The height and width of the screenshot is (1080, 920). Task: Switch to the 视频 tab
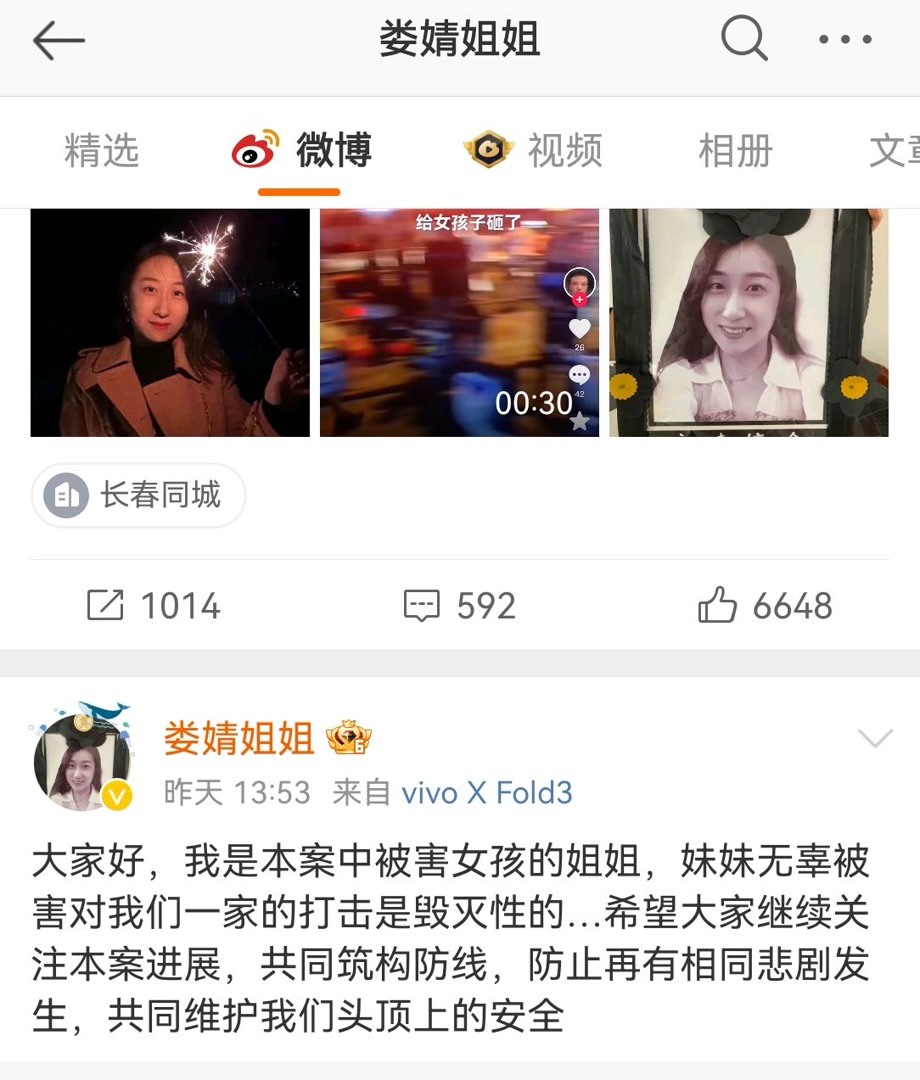coord(534,151)
